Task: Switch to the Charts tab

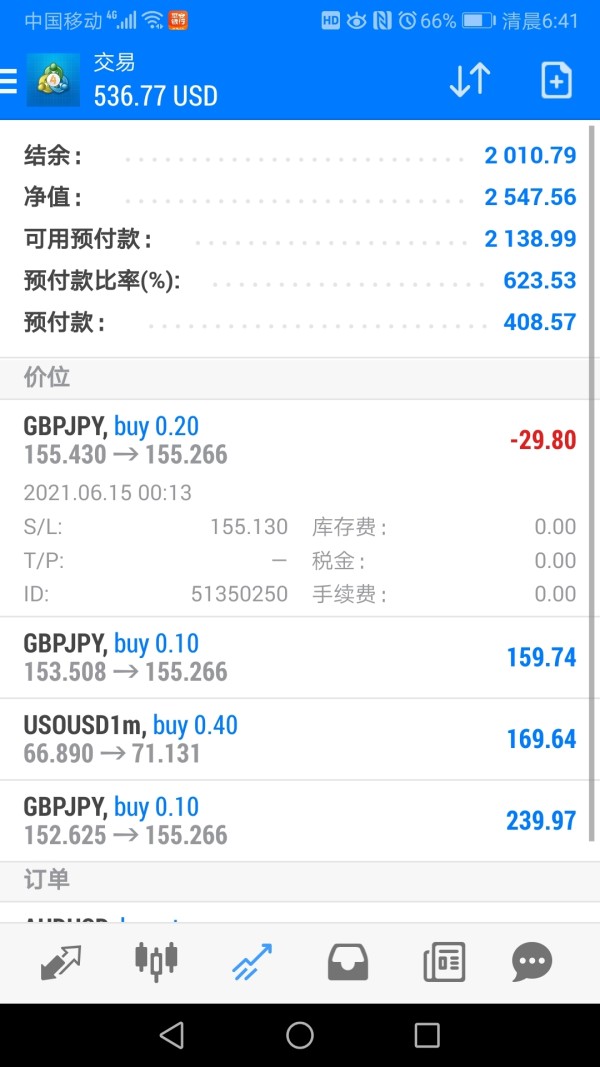Action: [x=156, y=961]
